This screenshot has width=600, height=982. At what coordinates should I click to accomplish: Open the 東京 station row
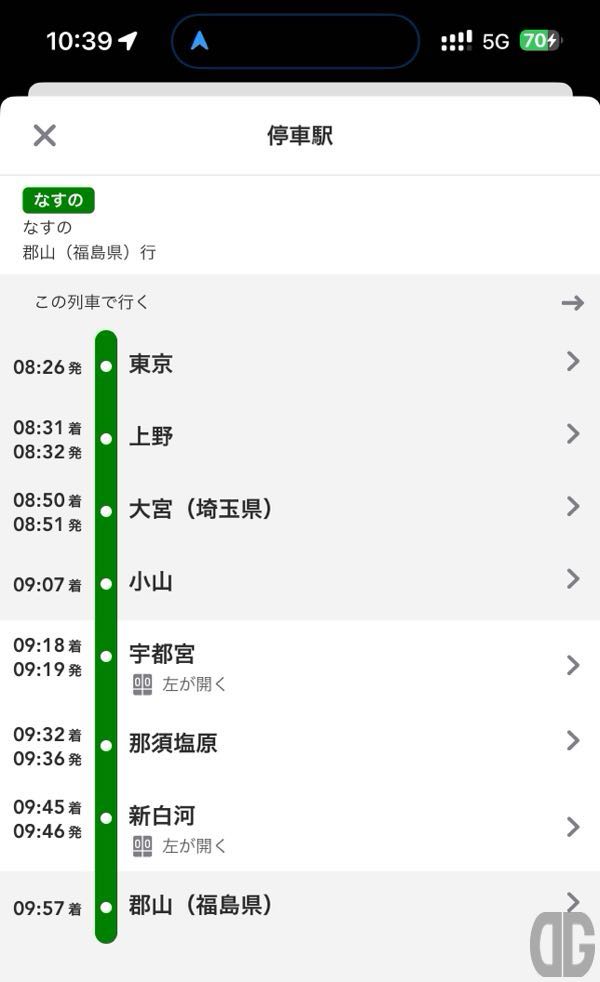click(x=300, y=364)
